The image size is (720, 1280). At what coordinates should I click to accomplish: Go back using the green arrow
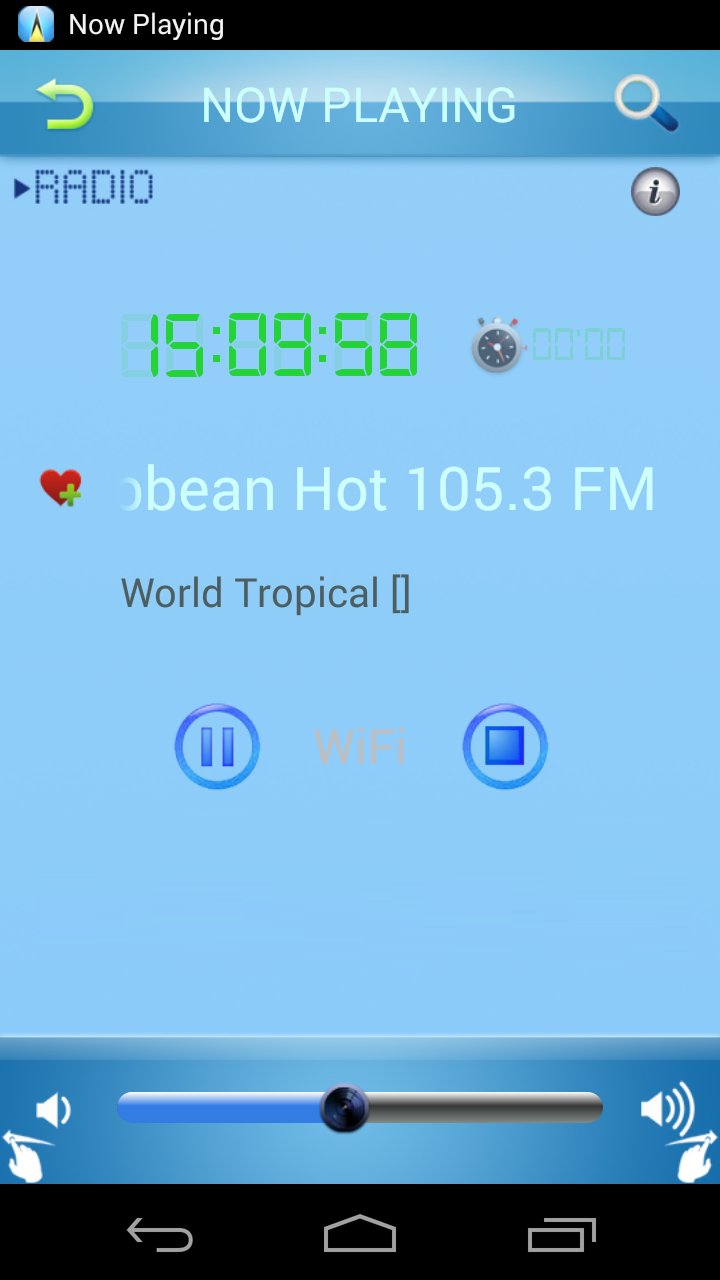click(66, 104)
